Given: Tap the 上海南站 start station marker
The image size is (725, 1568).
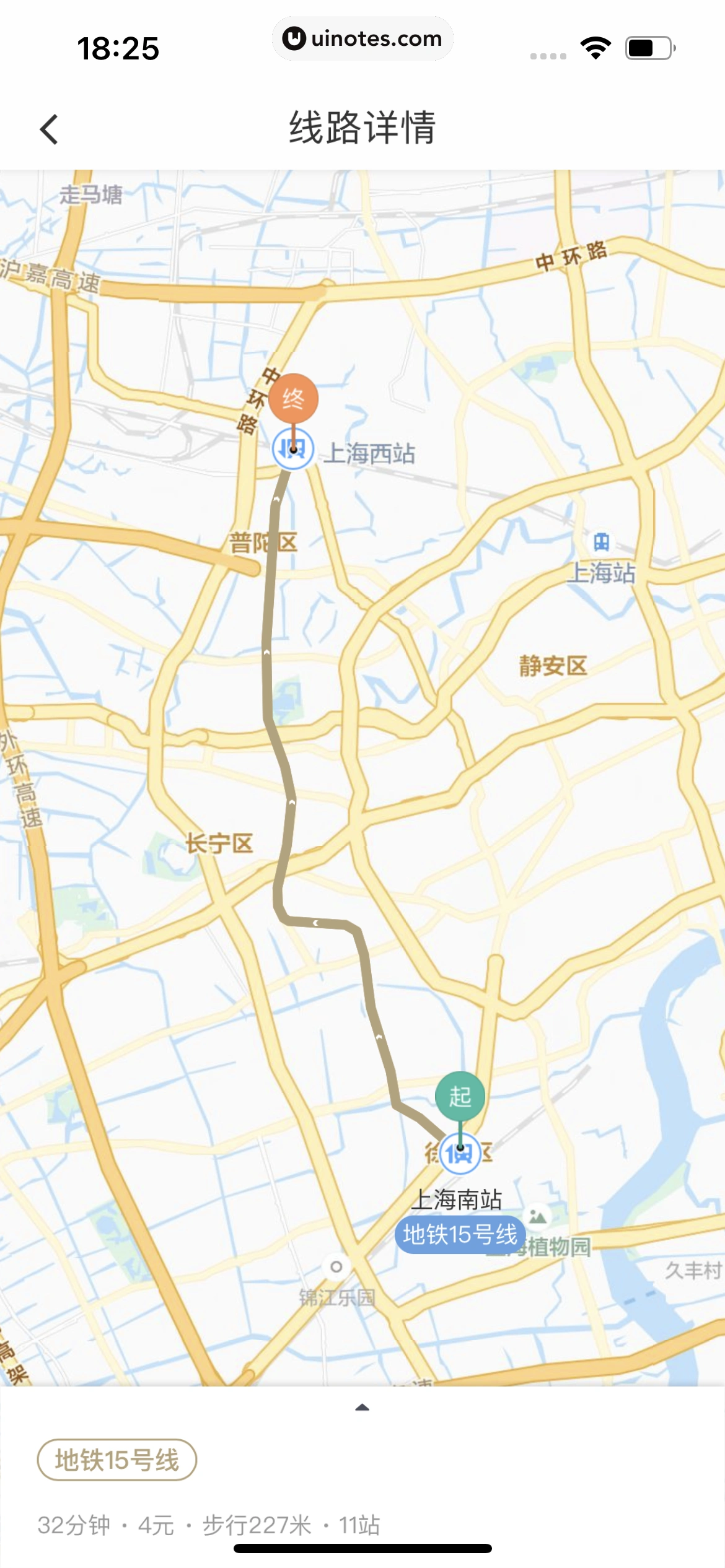Looking at the screenshot, I should click(x=460, y=1153).
